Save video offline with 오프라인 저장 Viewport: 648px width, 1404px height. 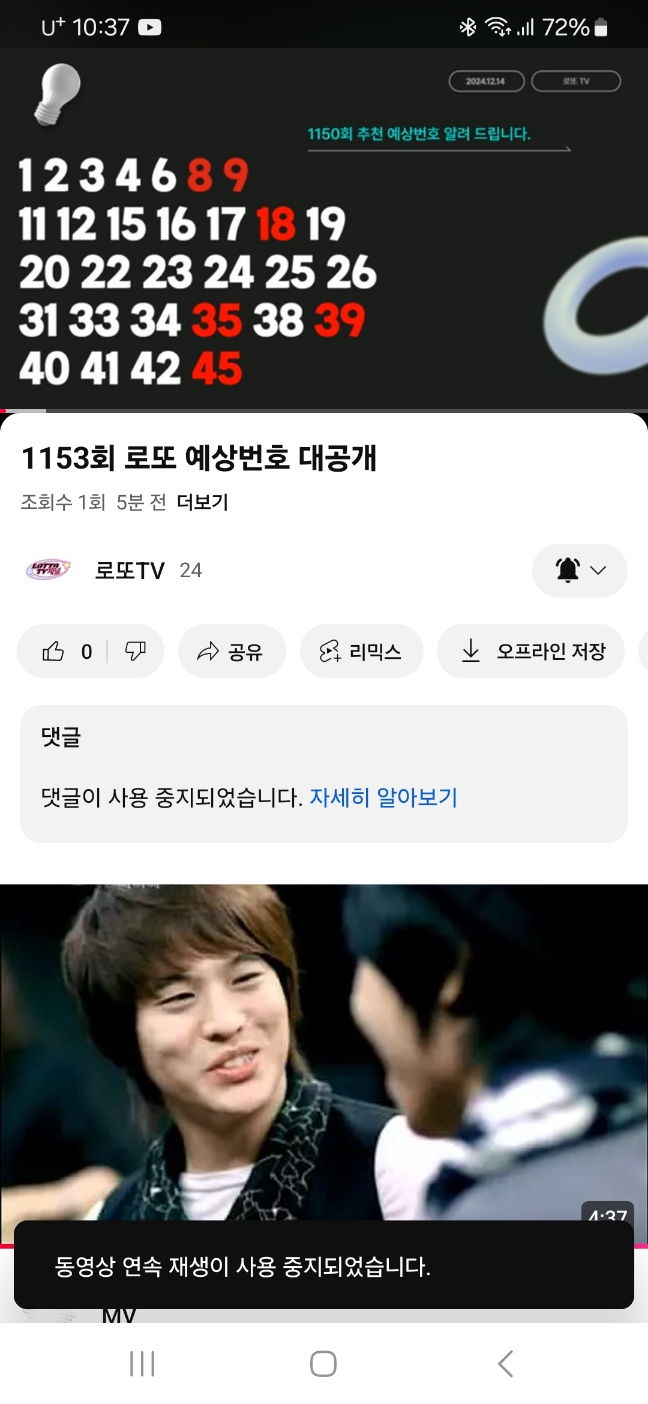tap(532, 652)
